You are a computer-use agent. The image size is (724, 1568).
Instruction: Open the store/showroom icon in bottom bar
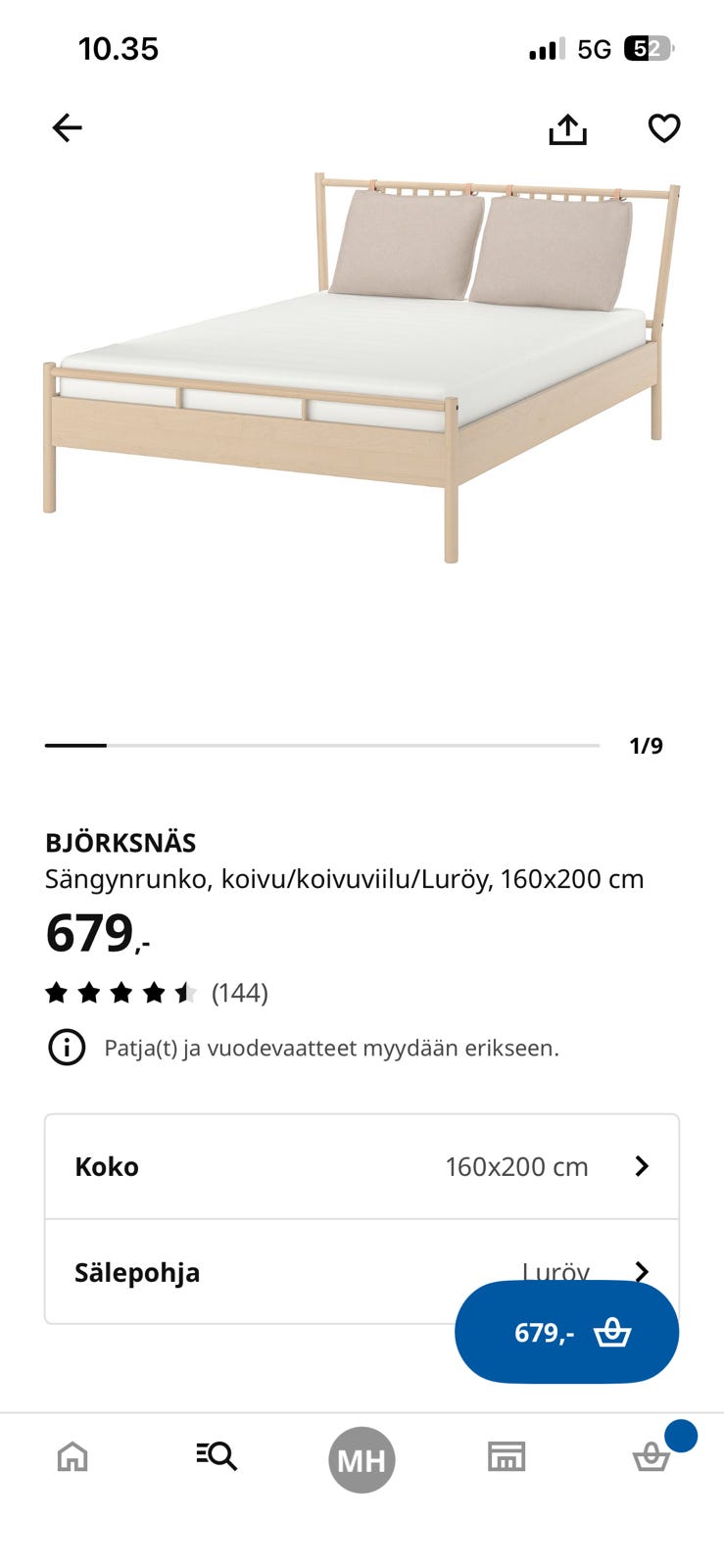507,1457
